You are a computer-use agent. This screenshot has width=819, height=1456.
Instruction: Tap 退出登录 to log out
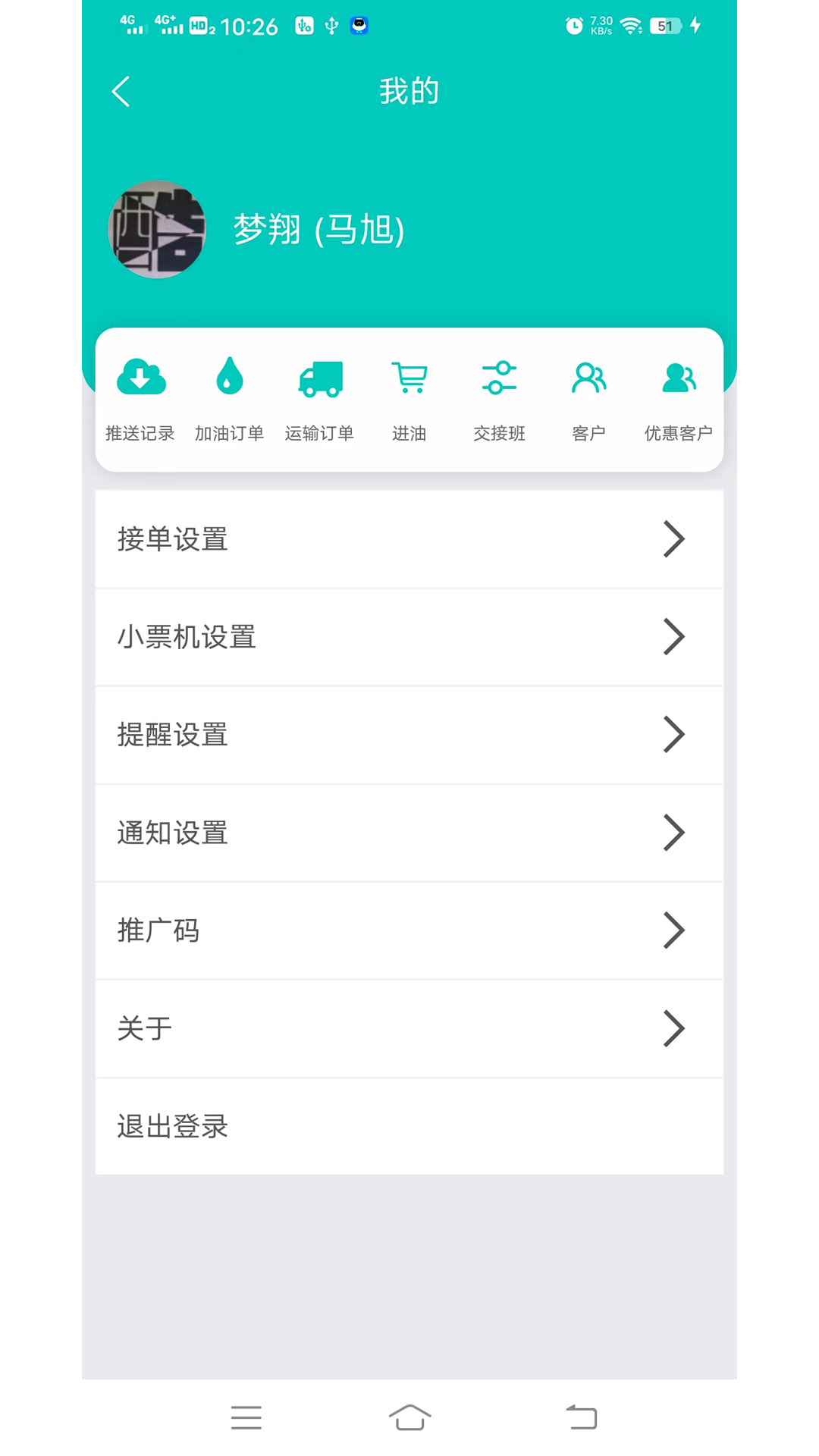[409, 1126]
